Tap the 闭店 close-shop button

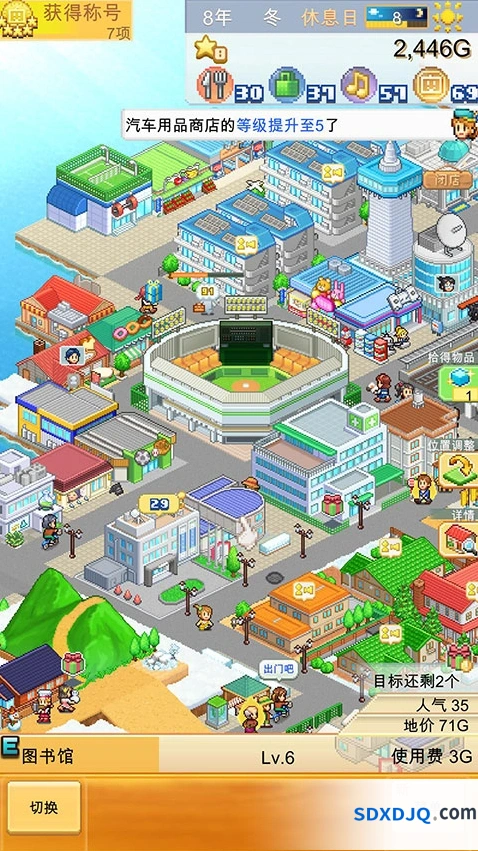tap(448, 180)
